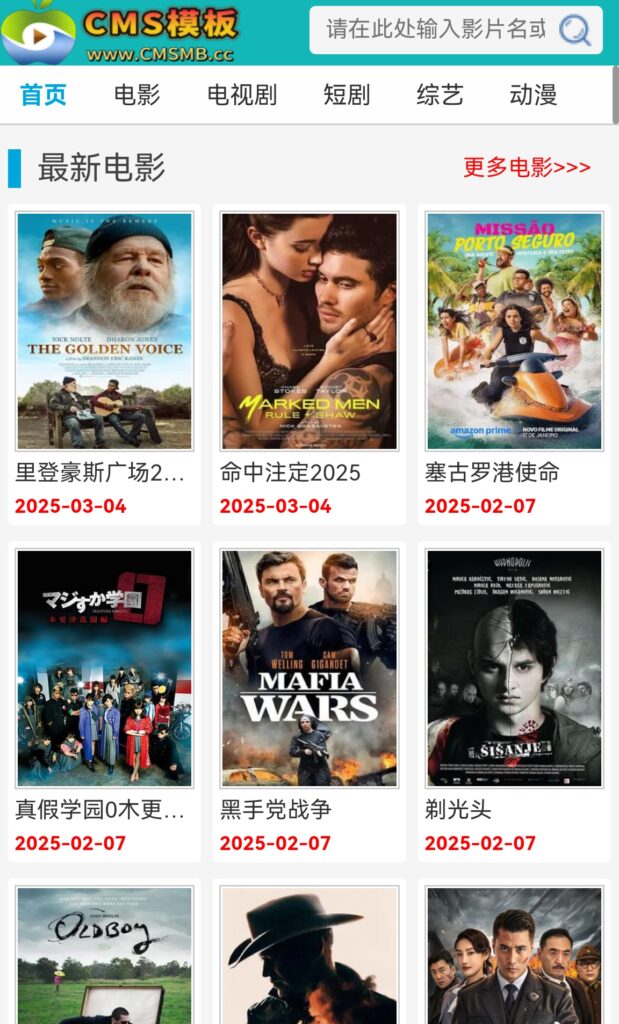Open the 黑手党战争 movie
Image resolution: width=619 pixels, height=1024 pixels.
click(x=309, y=668)
